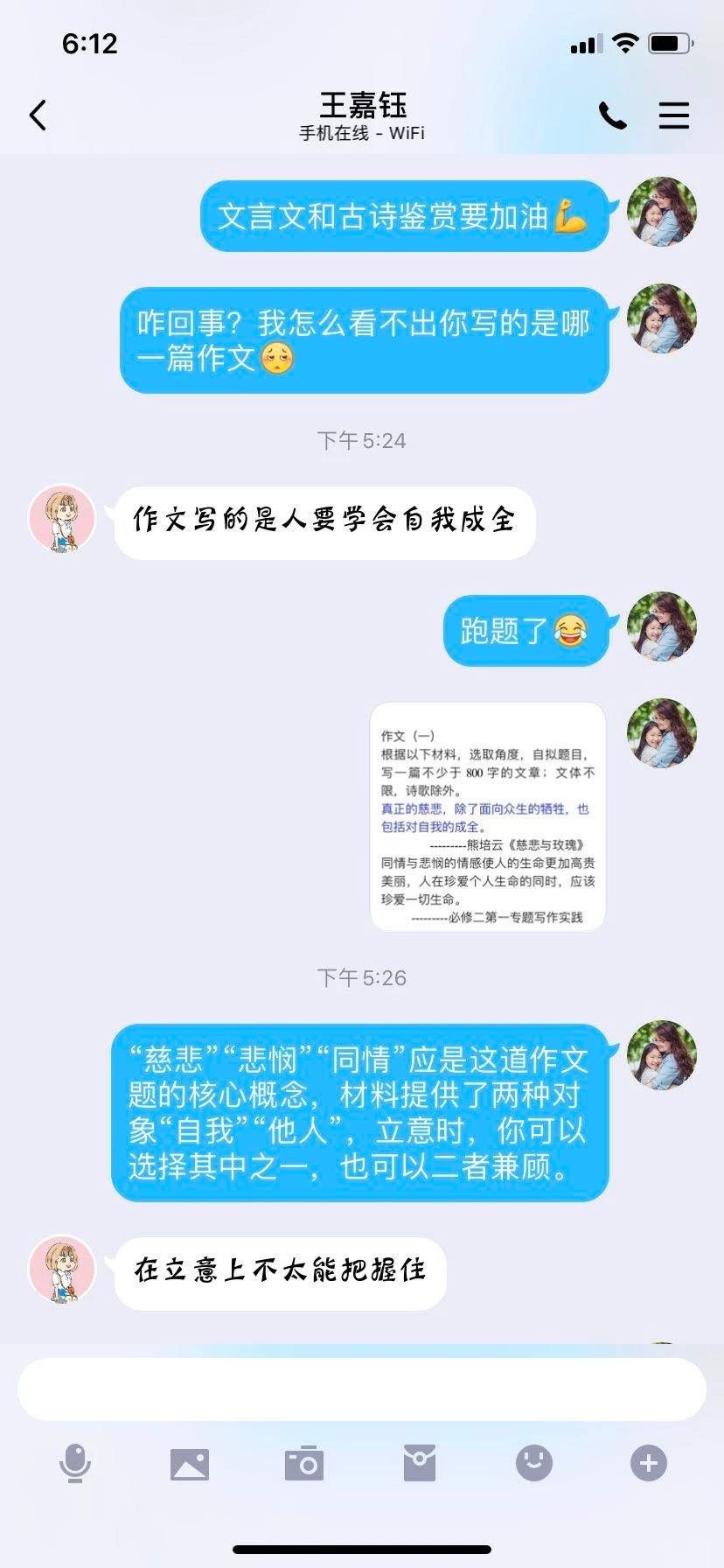Open the camera to take a photo
Viewport: 724px width, 1568px height.
click(304, 1463)
